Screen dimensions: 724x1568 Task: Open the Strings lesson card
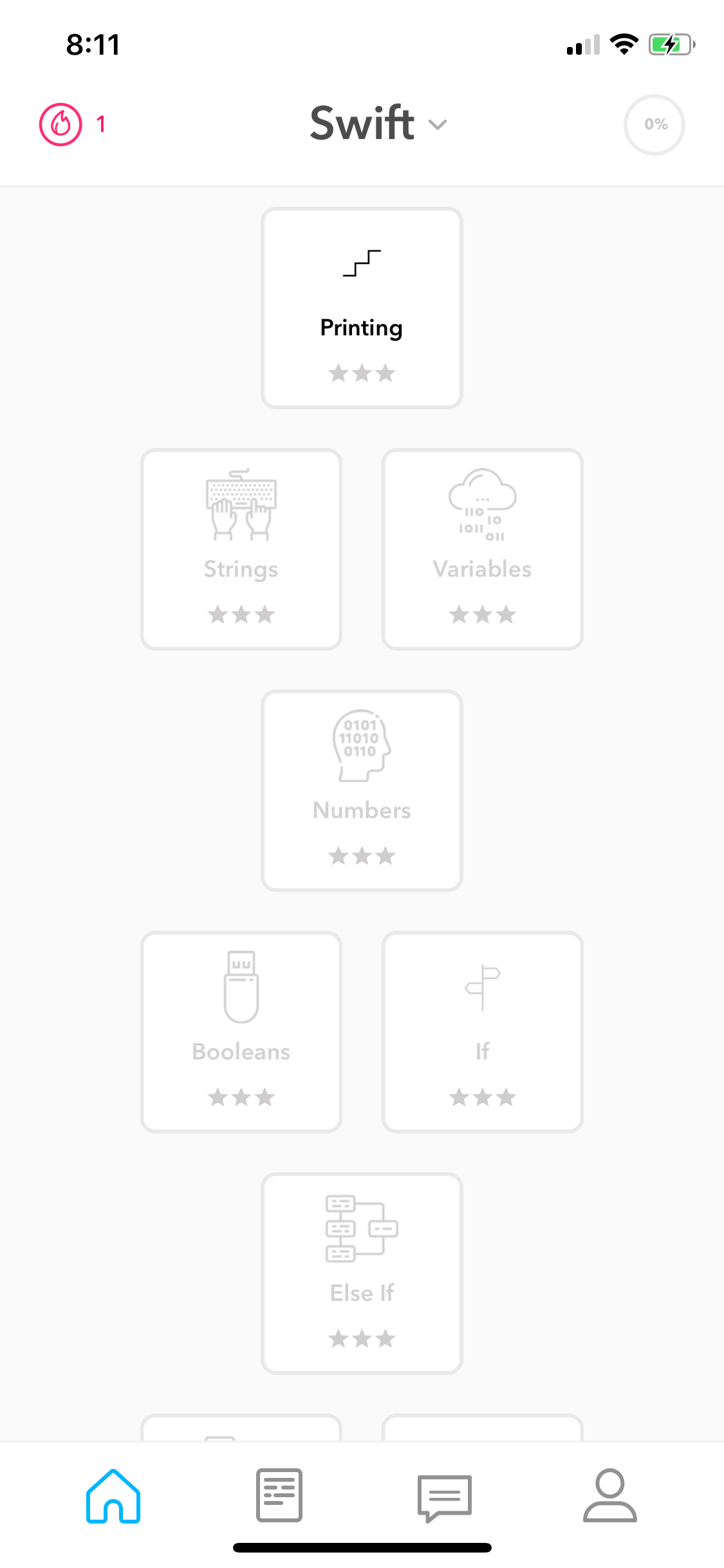[x=241, y=549]
